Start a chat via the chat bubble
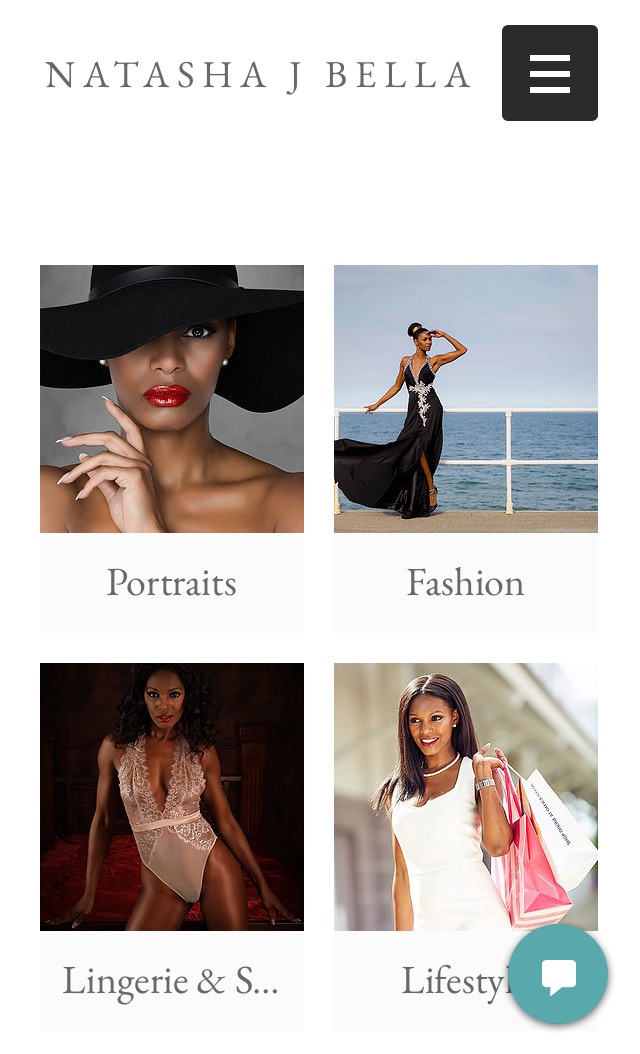The width and height of the screenshot is (640, 1054). 558,974
